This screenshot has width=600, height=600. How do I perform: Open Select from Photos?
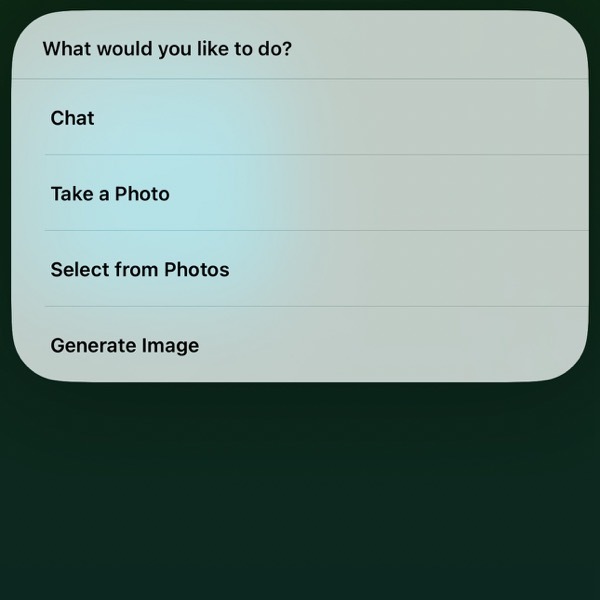point(140,270)
